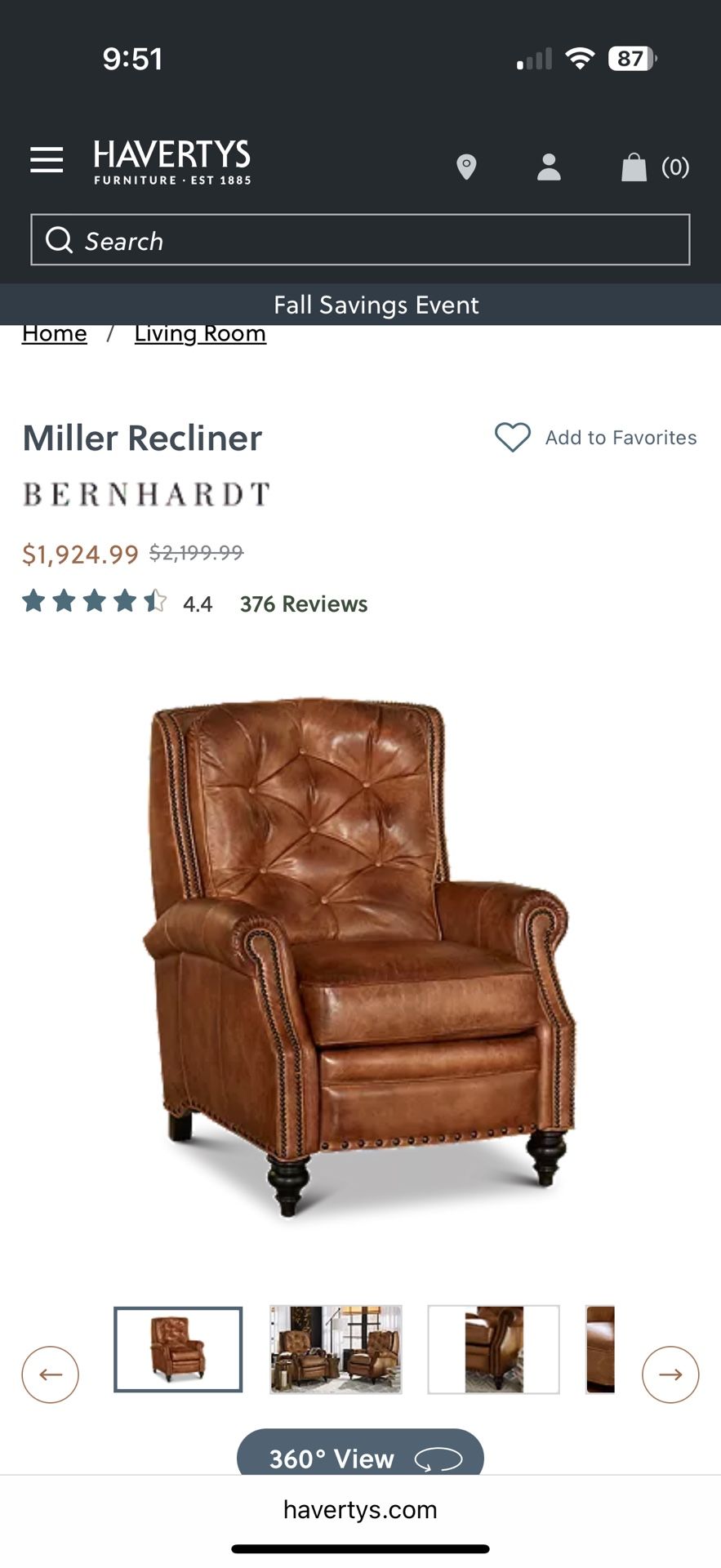721x1568 pixels.
Task: Read the 376 Reviews
Action: click(304, 604)
